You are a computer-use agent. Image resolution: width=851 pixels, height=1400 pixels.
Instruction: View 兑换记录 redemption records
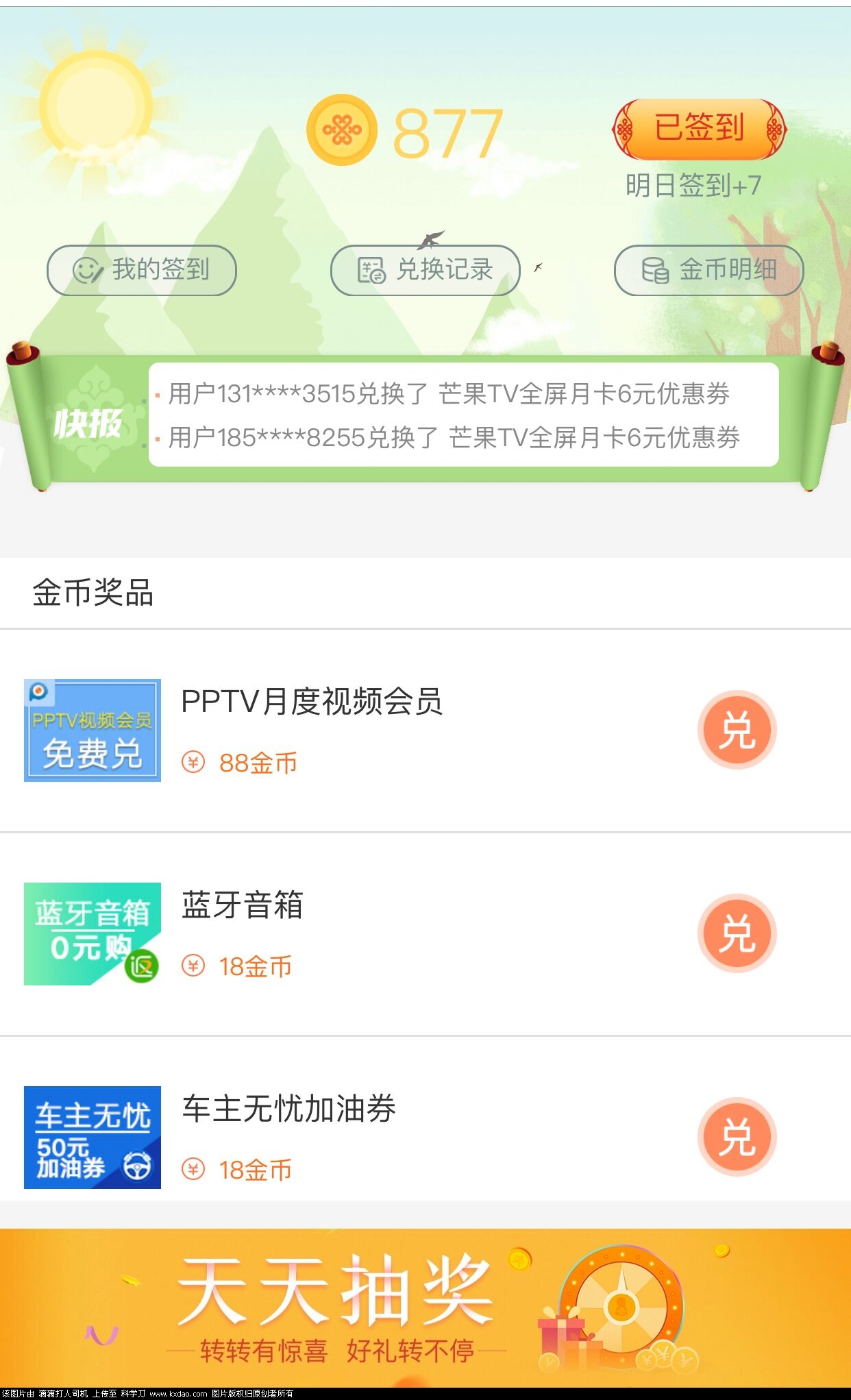click(x=425, y=270)
